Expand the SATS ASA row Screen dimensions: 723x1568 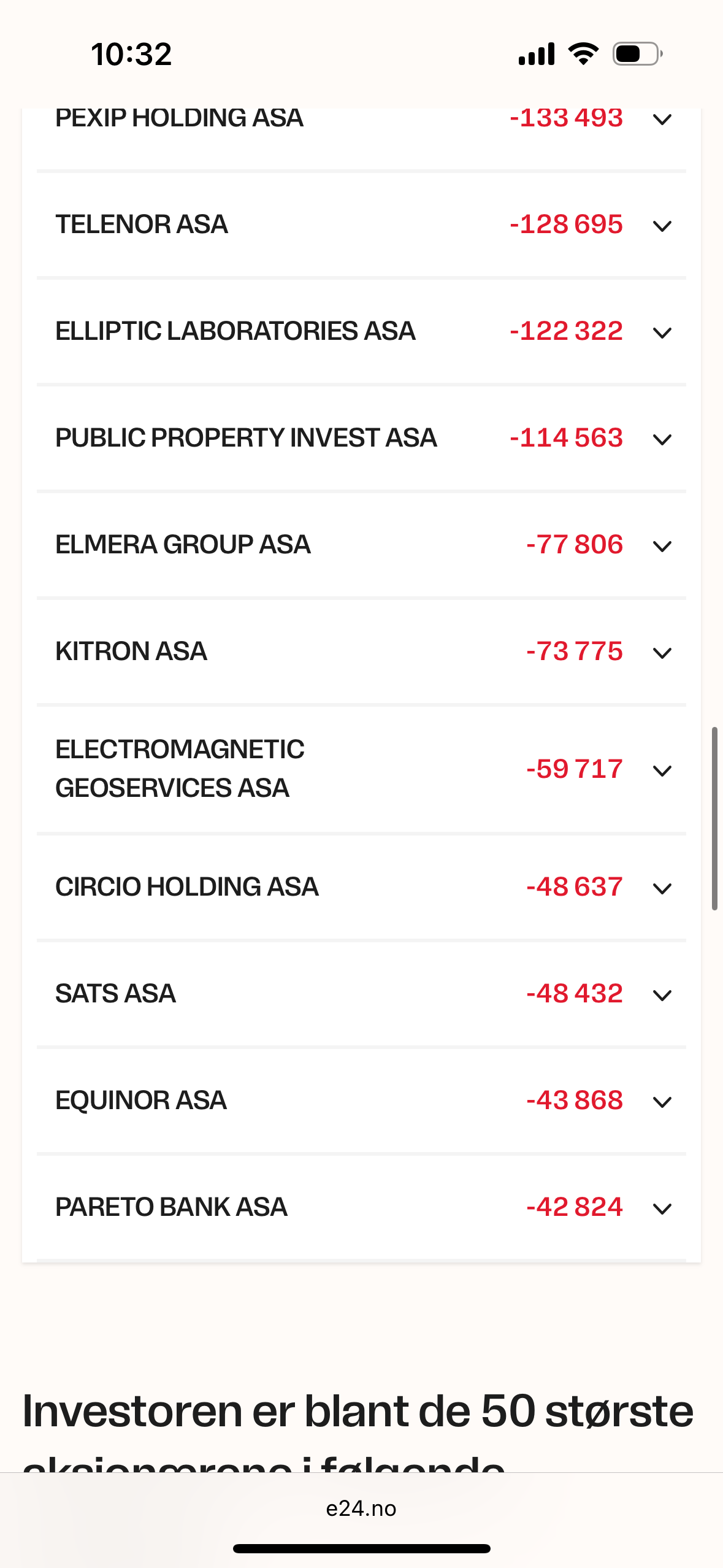tap(662, 995)
